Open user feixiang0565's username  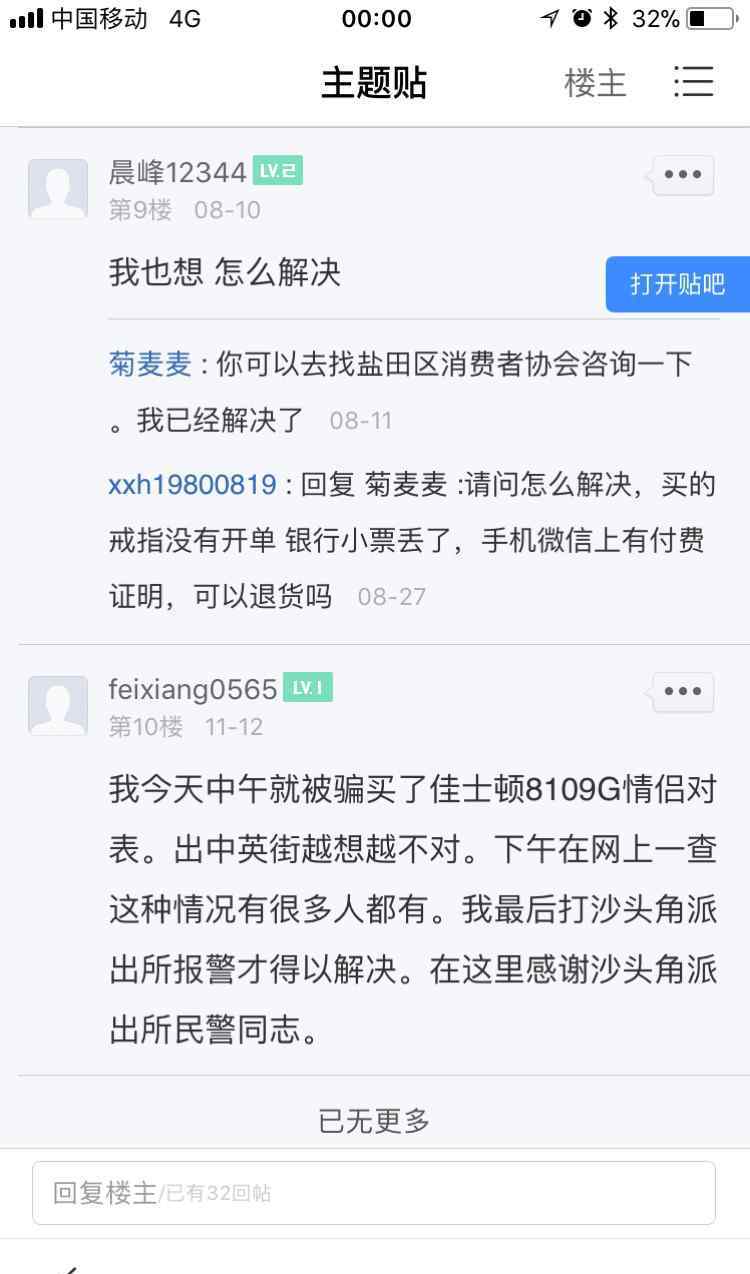coord(192,689)
